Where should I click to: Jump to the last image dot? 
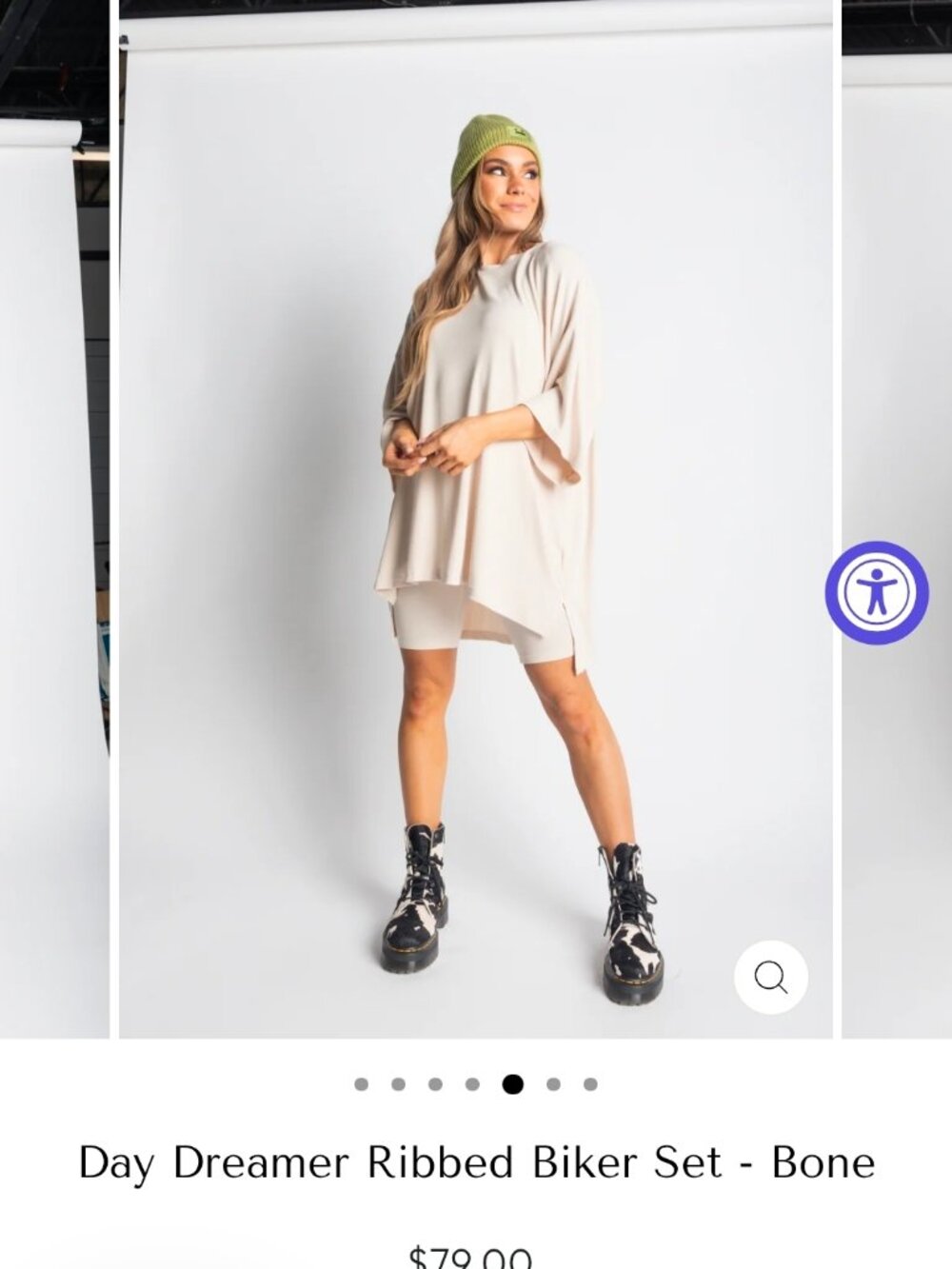(590, 1084)
